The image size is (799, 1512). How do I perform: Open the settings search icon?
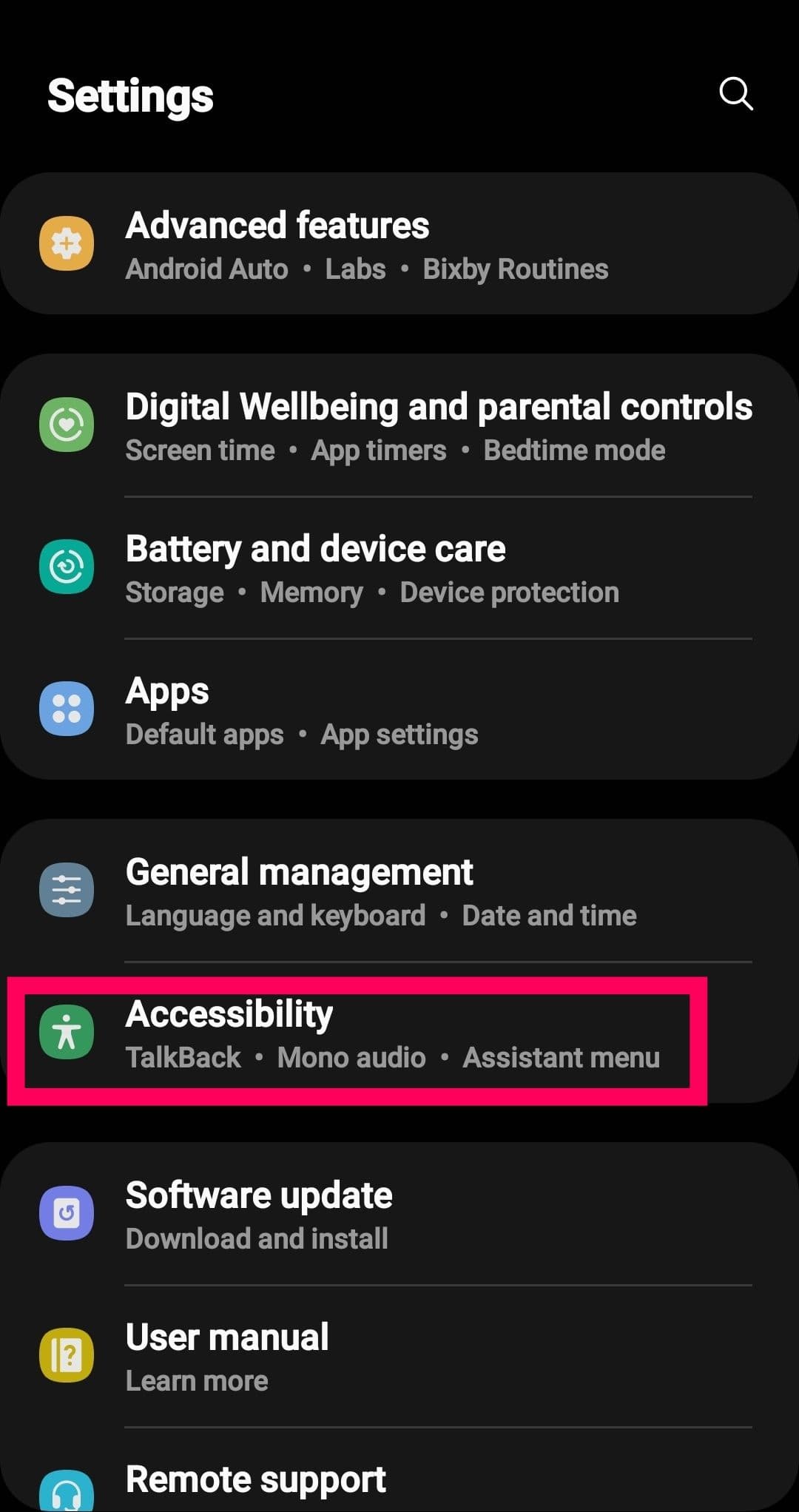pos(735,94)
